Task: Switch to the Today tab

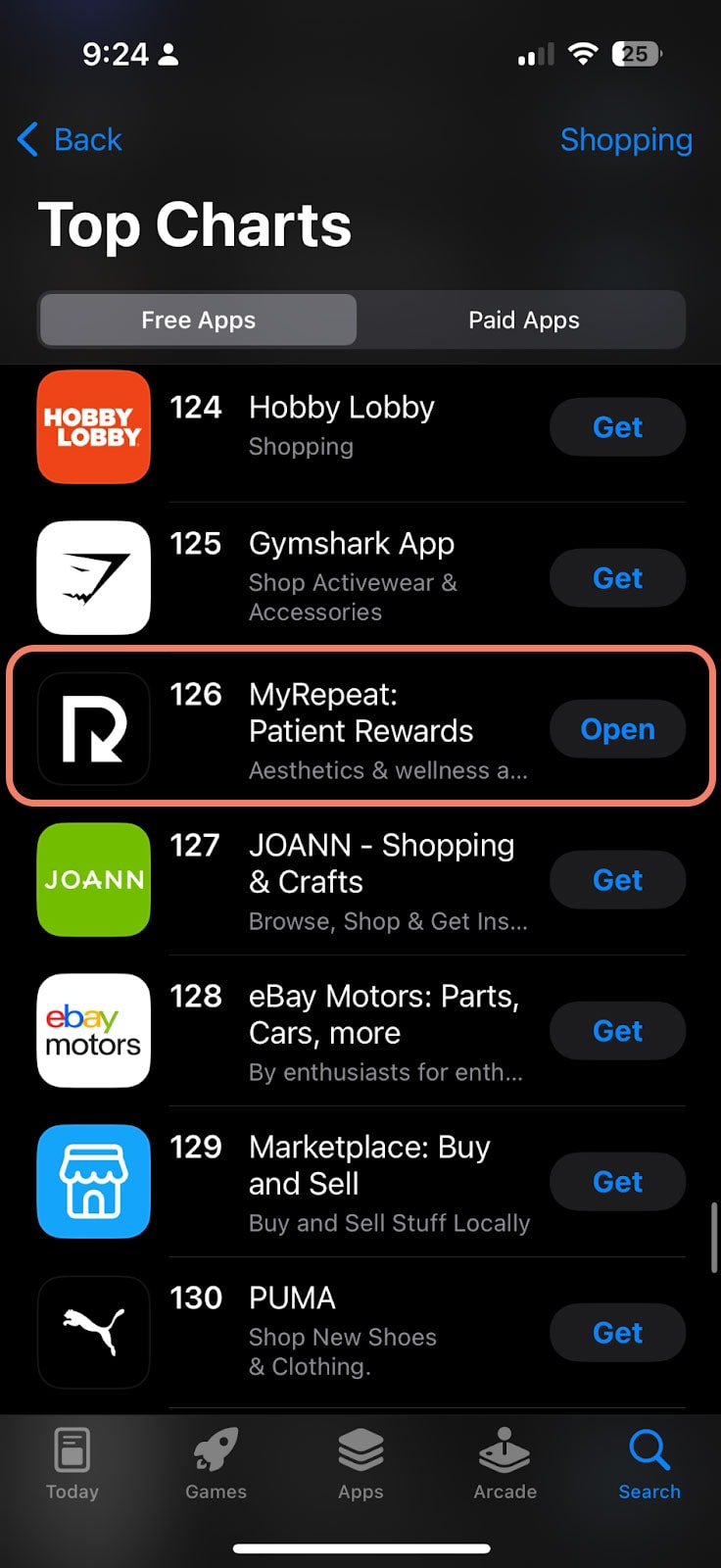Action: (72, 1464)
